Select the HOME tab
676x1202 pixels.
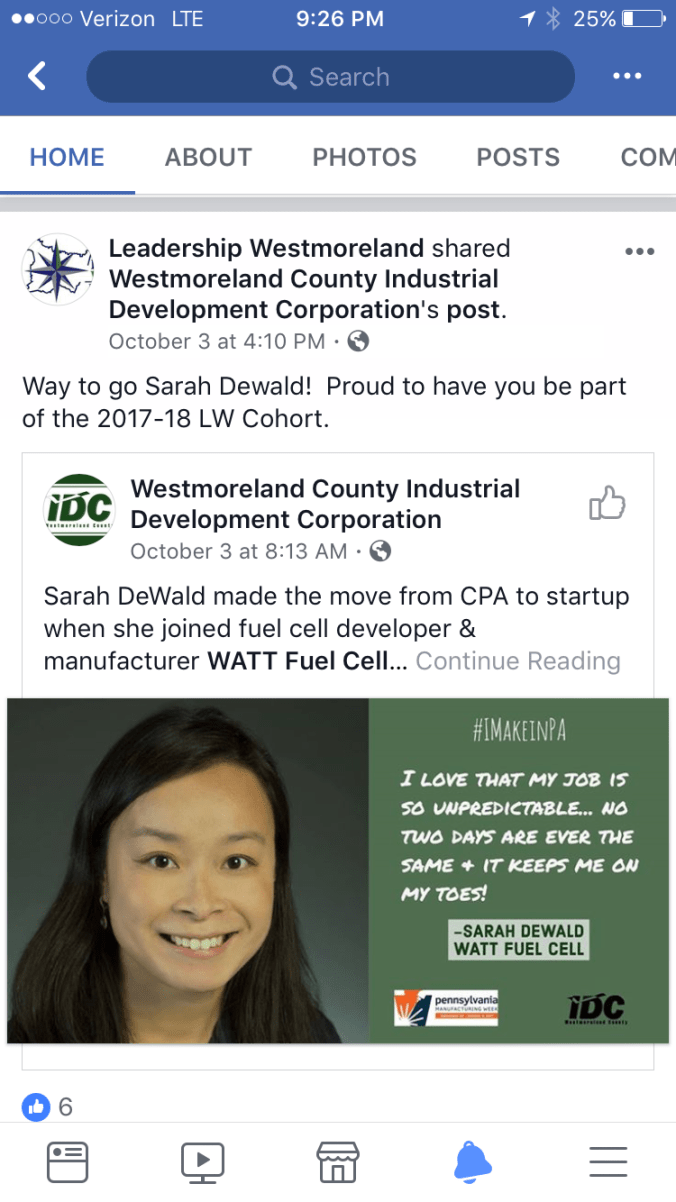coord(67,157)
